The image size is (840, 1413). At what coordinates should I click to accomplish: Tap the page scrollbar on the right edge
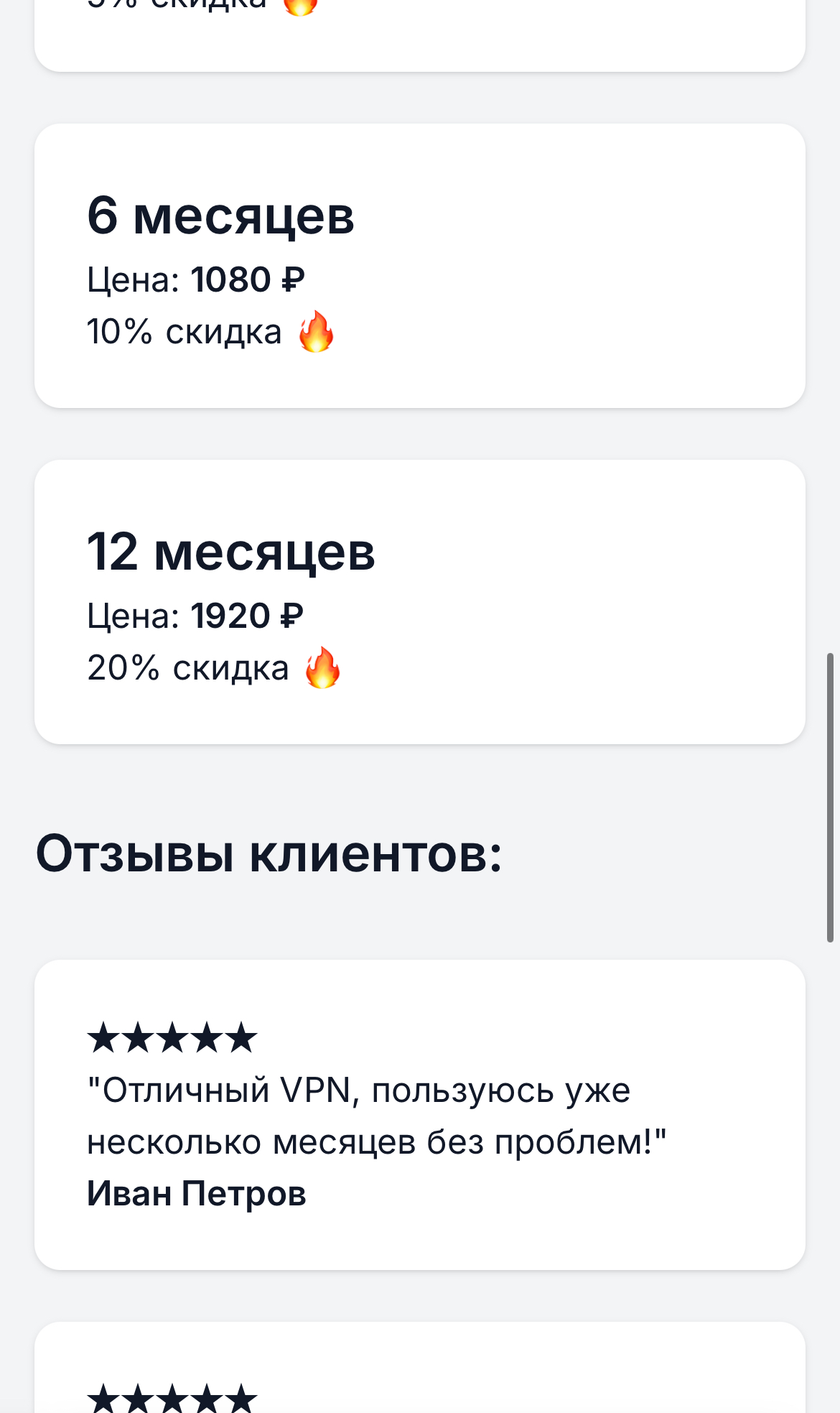point(830,797)
